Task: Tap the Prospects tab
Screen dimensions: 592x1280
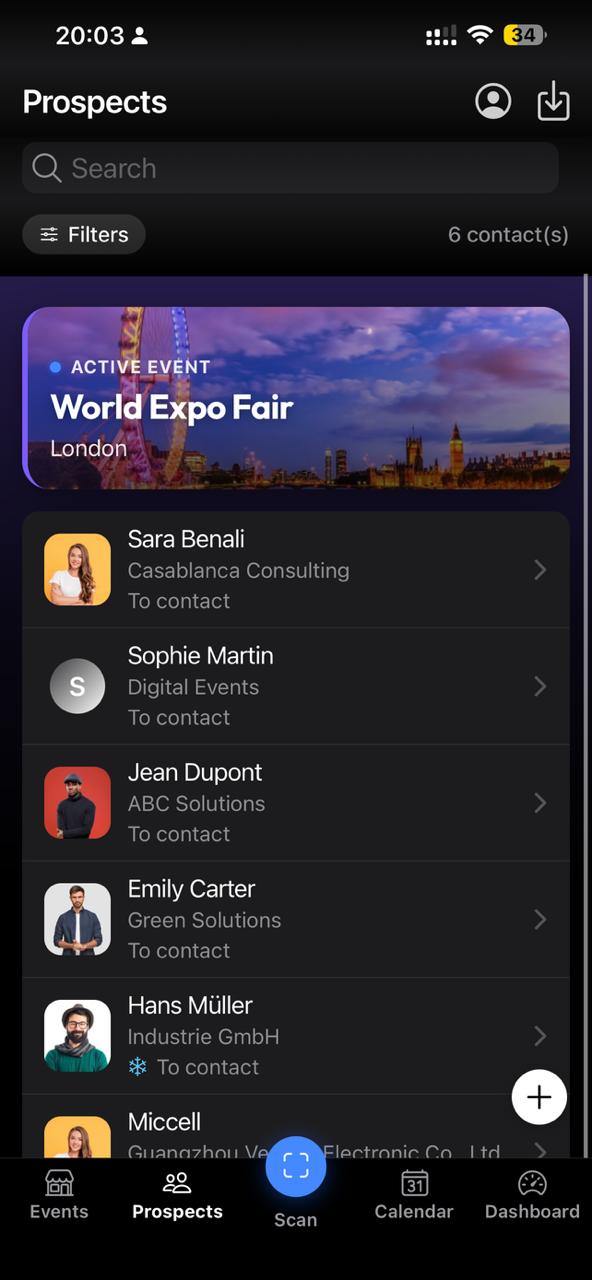Action: [x=177, y=1195]
